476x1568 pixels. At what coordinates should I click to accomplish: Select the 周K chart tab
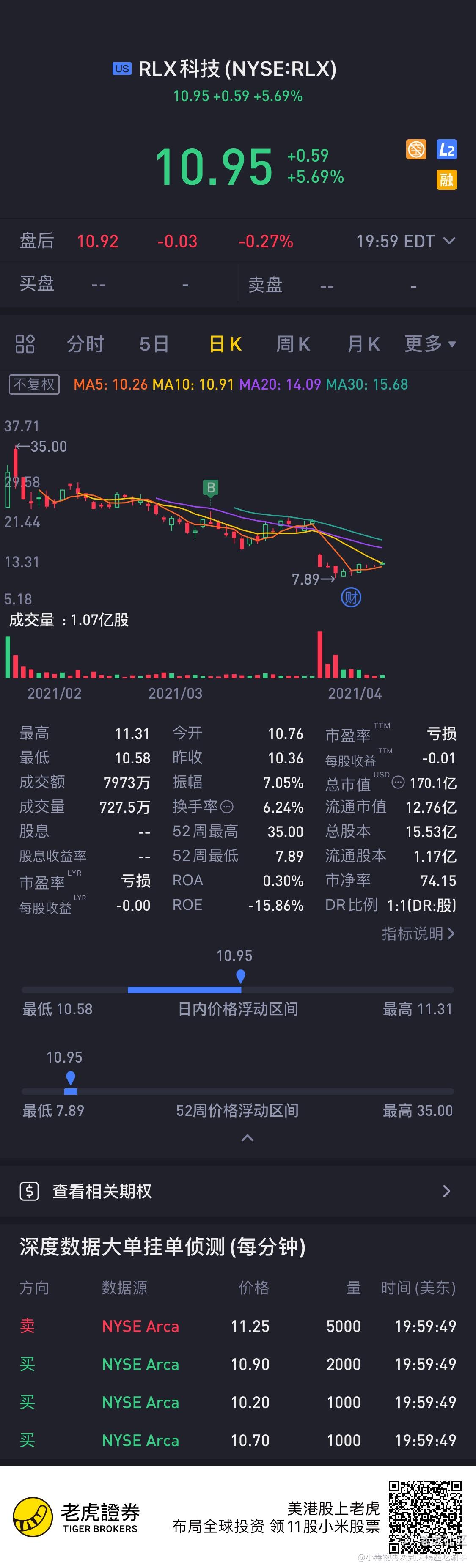click(293, 345)
